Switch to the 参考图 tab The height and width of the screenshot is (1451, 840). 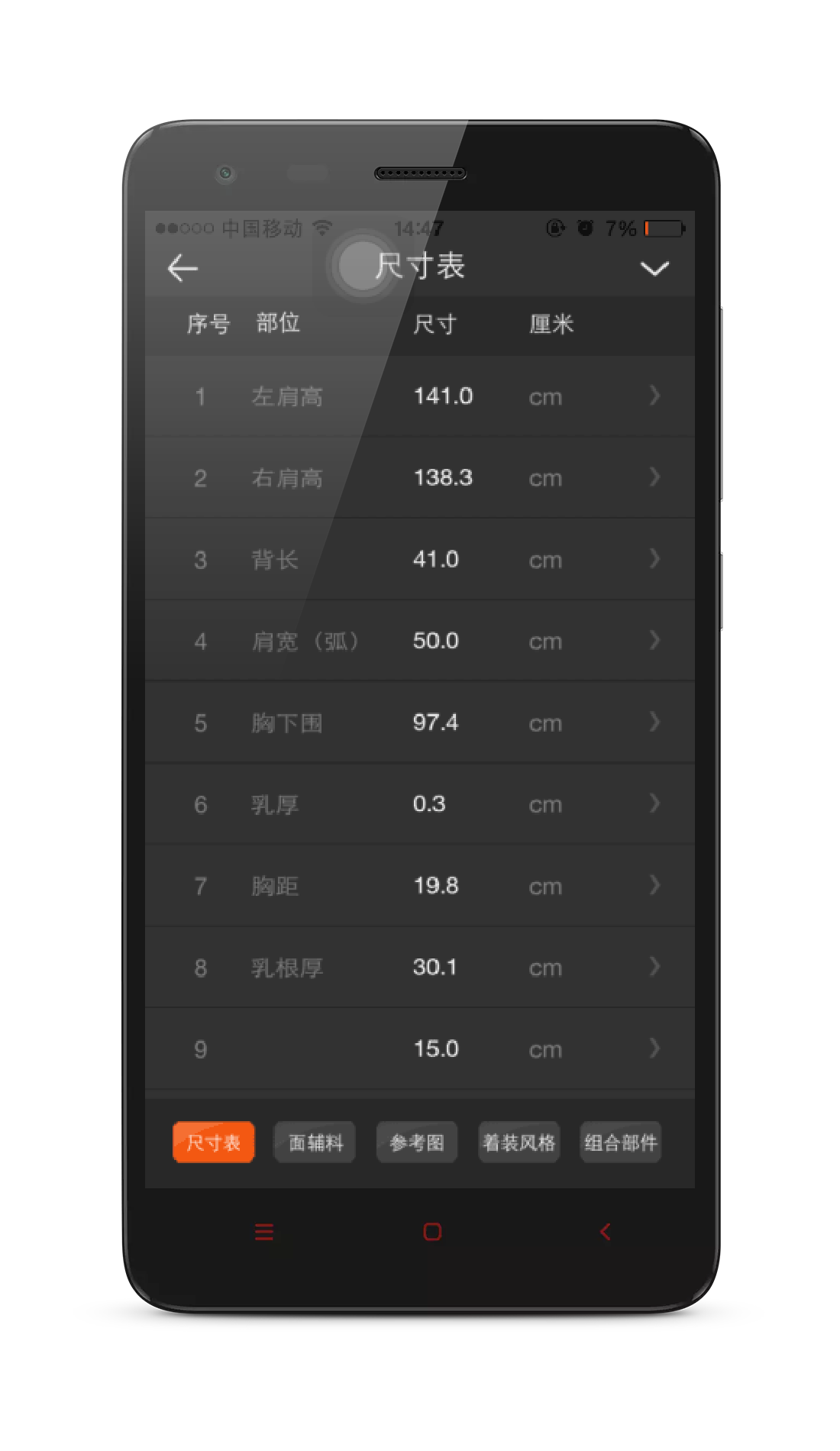417,1142
